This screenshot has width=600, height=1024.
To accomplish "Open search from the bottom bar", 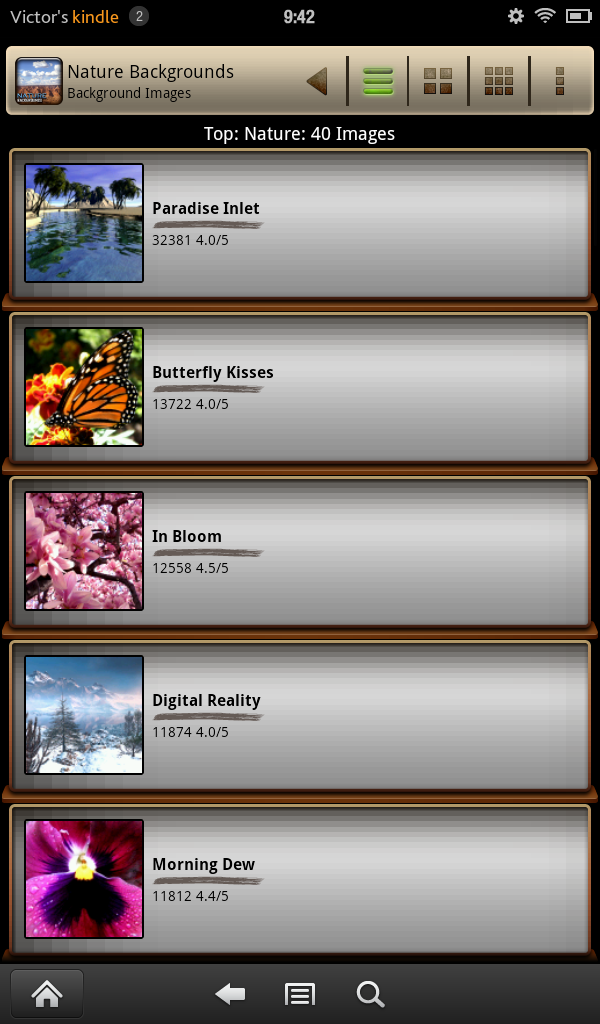I will click(x=370, y=994).
